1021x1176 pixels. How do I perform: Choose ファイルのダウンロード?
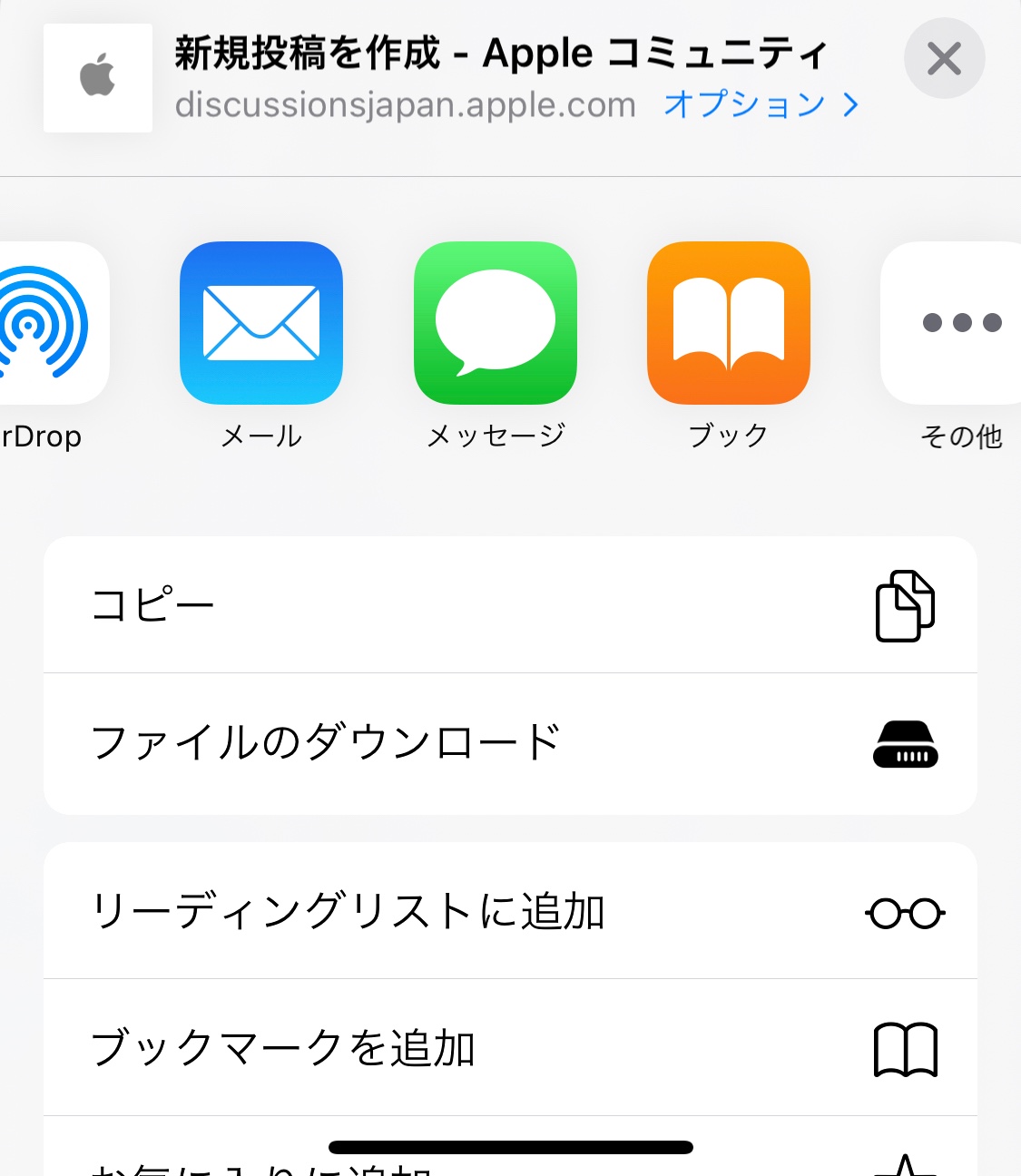(x=510, y=743)
